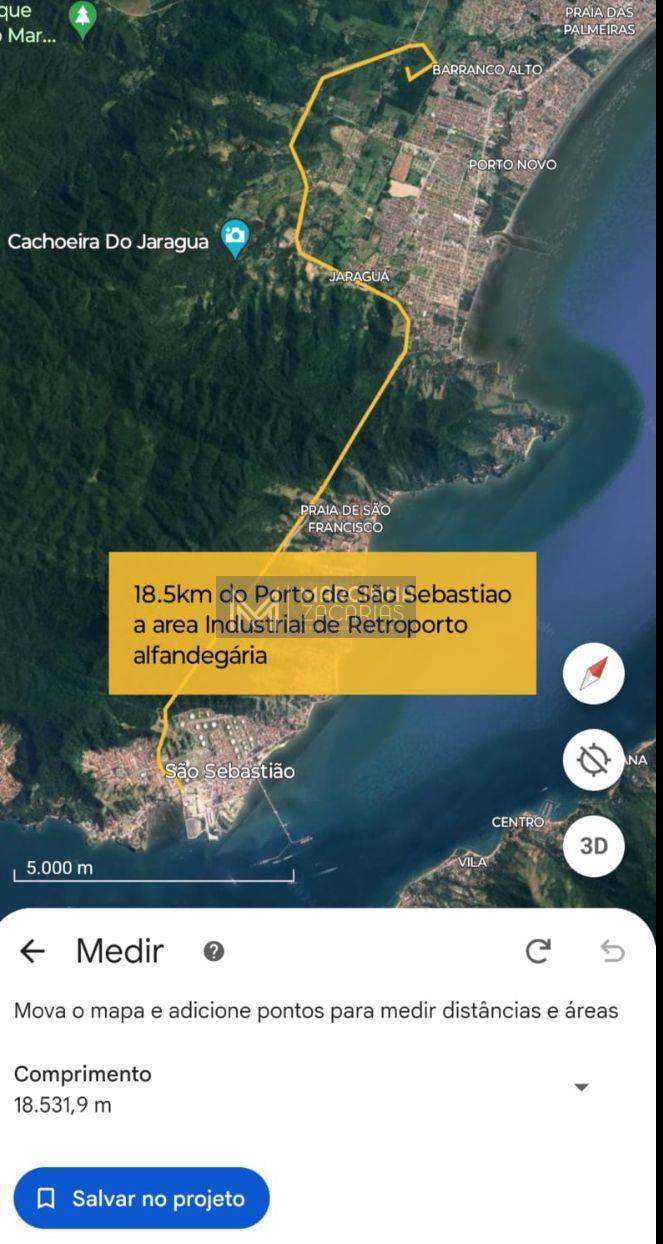This screenshot has width=663, height=1244.
Task: Reset map orientation with the compass
Action: (x=594, y=674)
